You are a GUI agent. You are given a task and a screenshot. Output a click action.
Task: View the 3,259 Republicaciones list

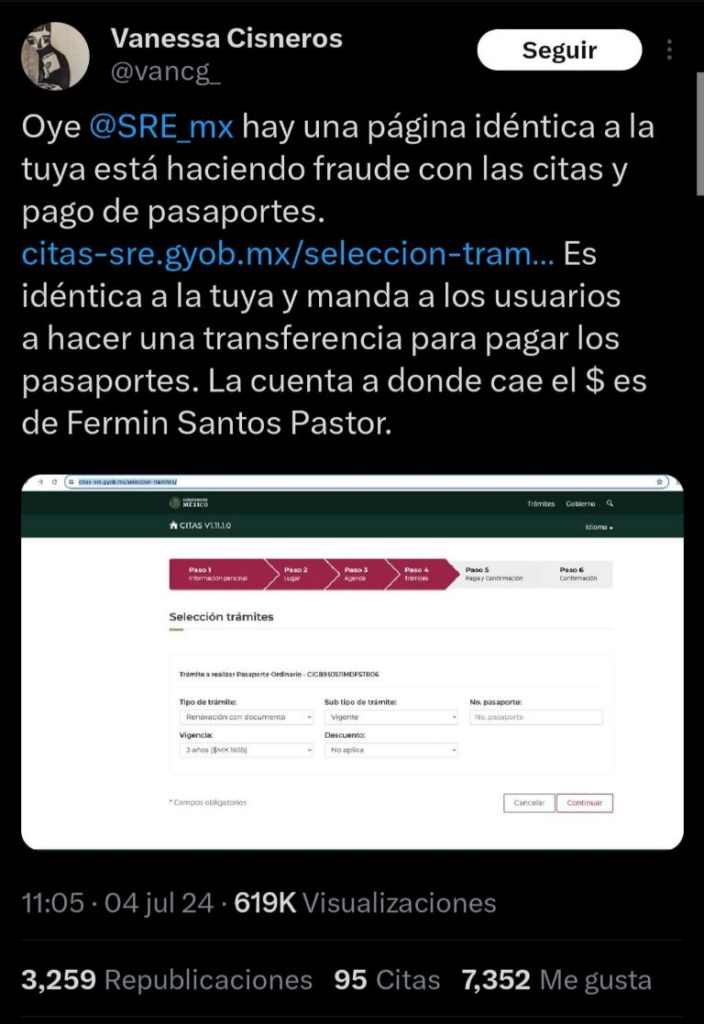click(166, 980)
